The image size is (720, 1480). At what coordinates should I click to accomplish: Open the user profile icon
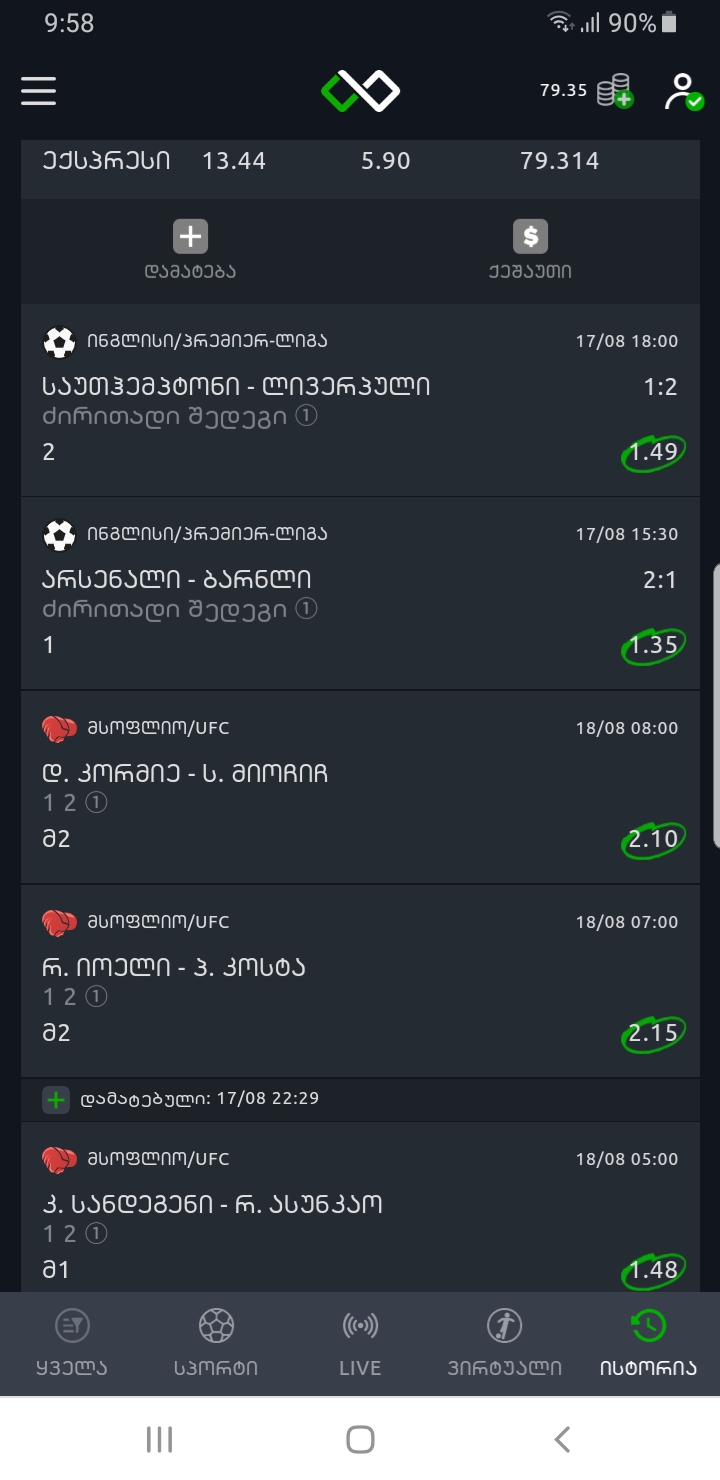pos(683,91)
